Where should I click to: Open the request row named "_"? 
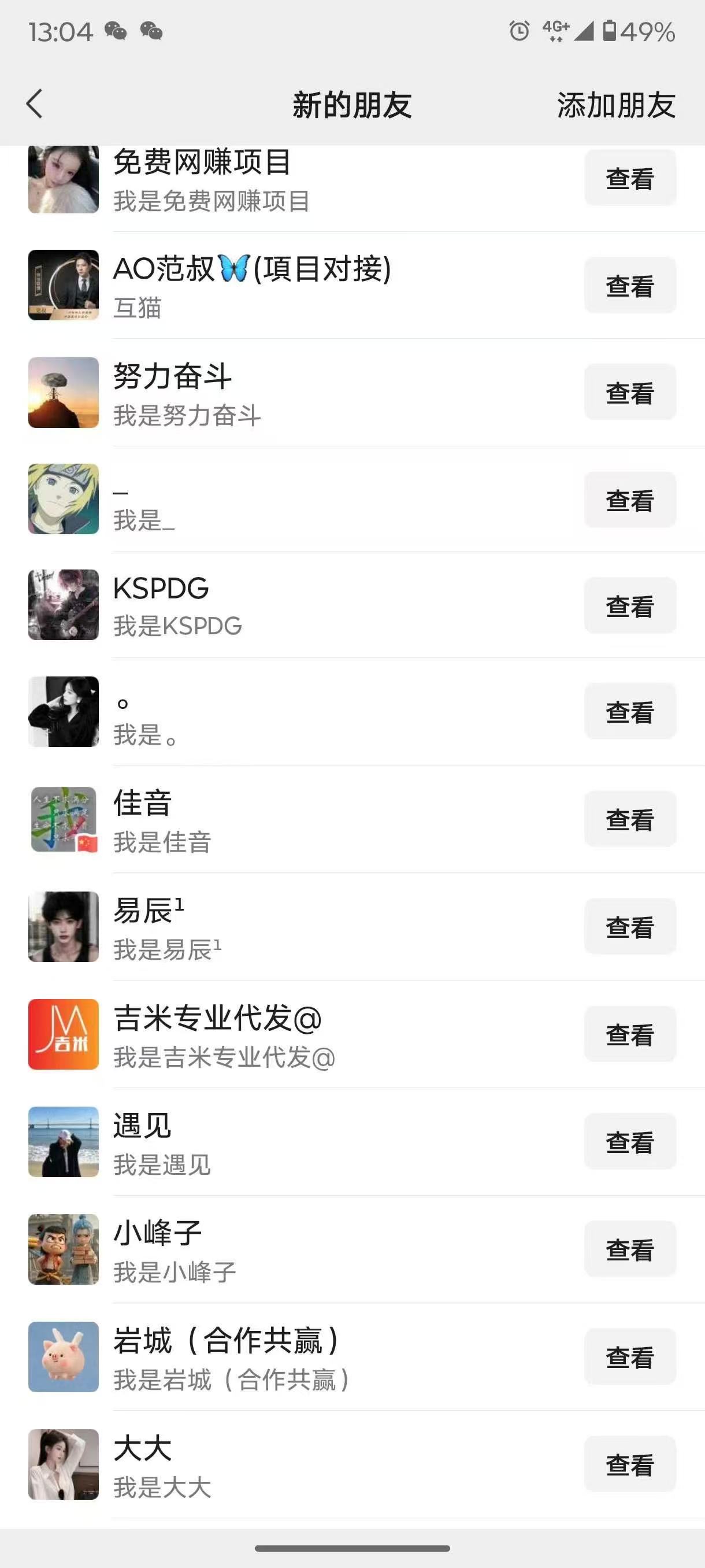click(304, 500)
